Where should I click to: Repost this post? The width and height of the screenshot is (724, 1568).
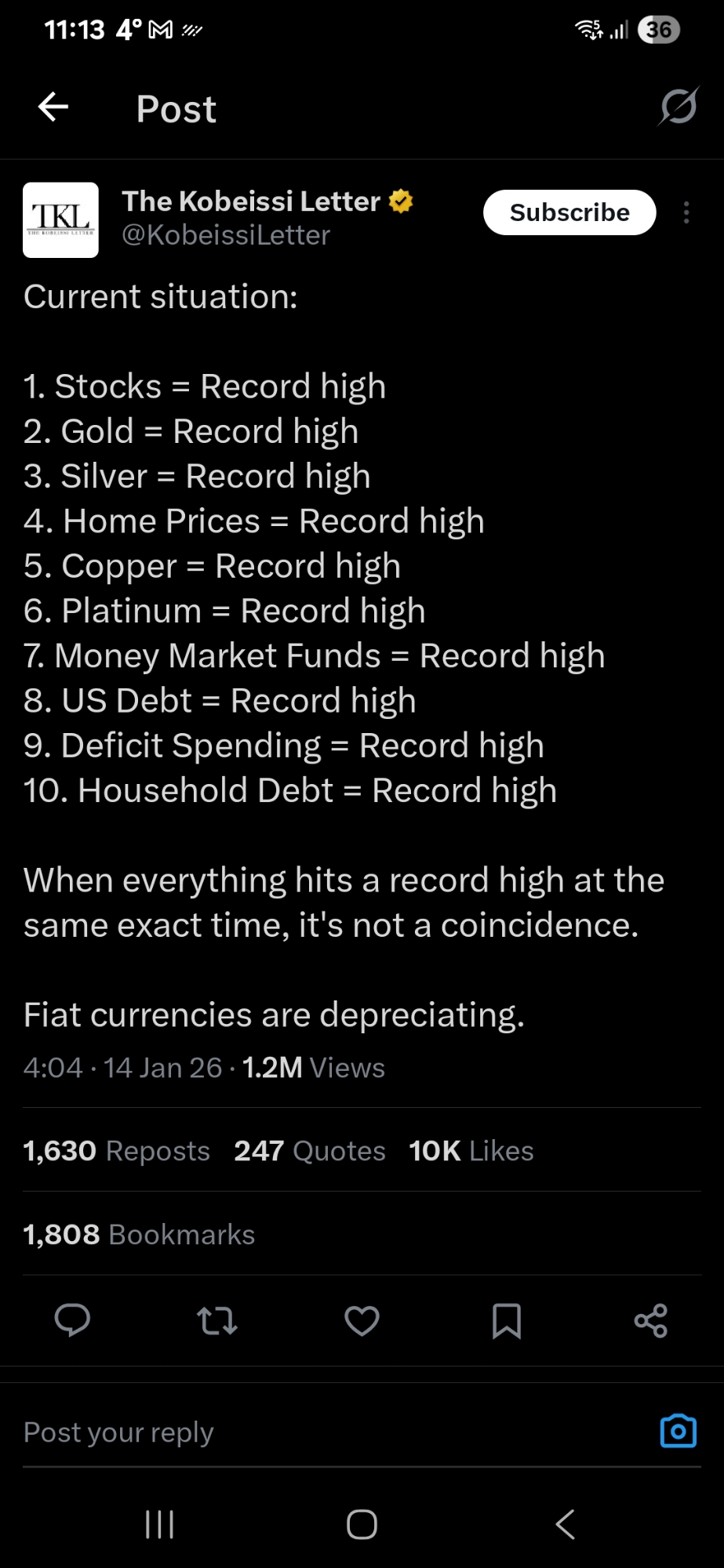(x=217, y=1320)
